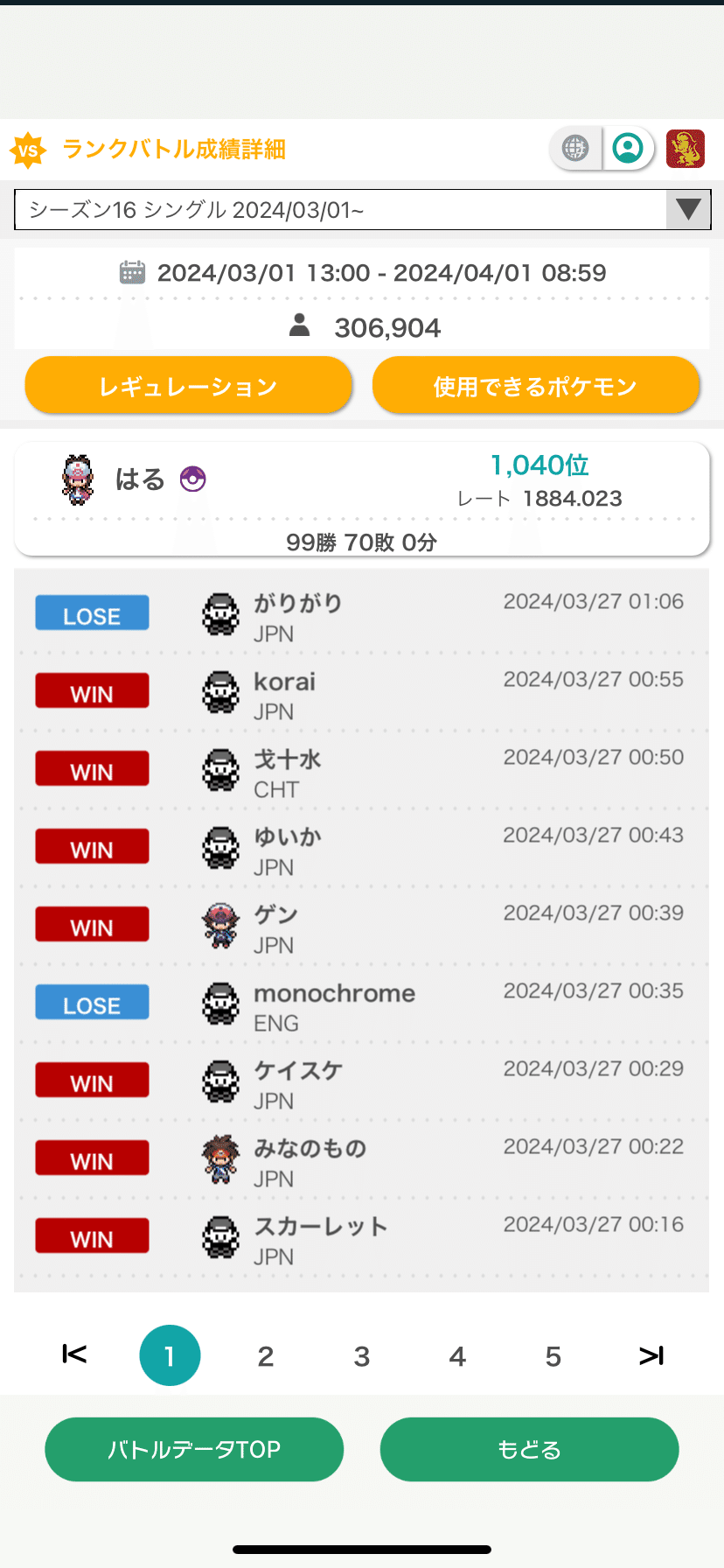Viewport: 724px width, 1568px height.
Task: Expand the シーズン16 シングル season dropdown
Action: (362, 210)
